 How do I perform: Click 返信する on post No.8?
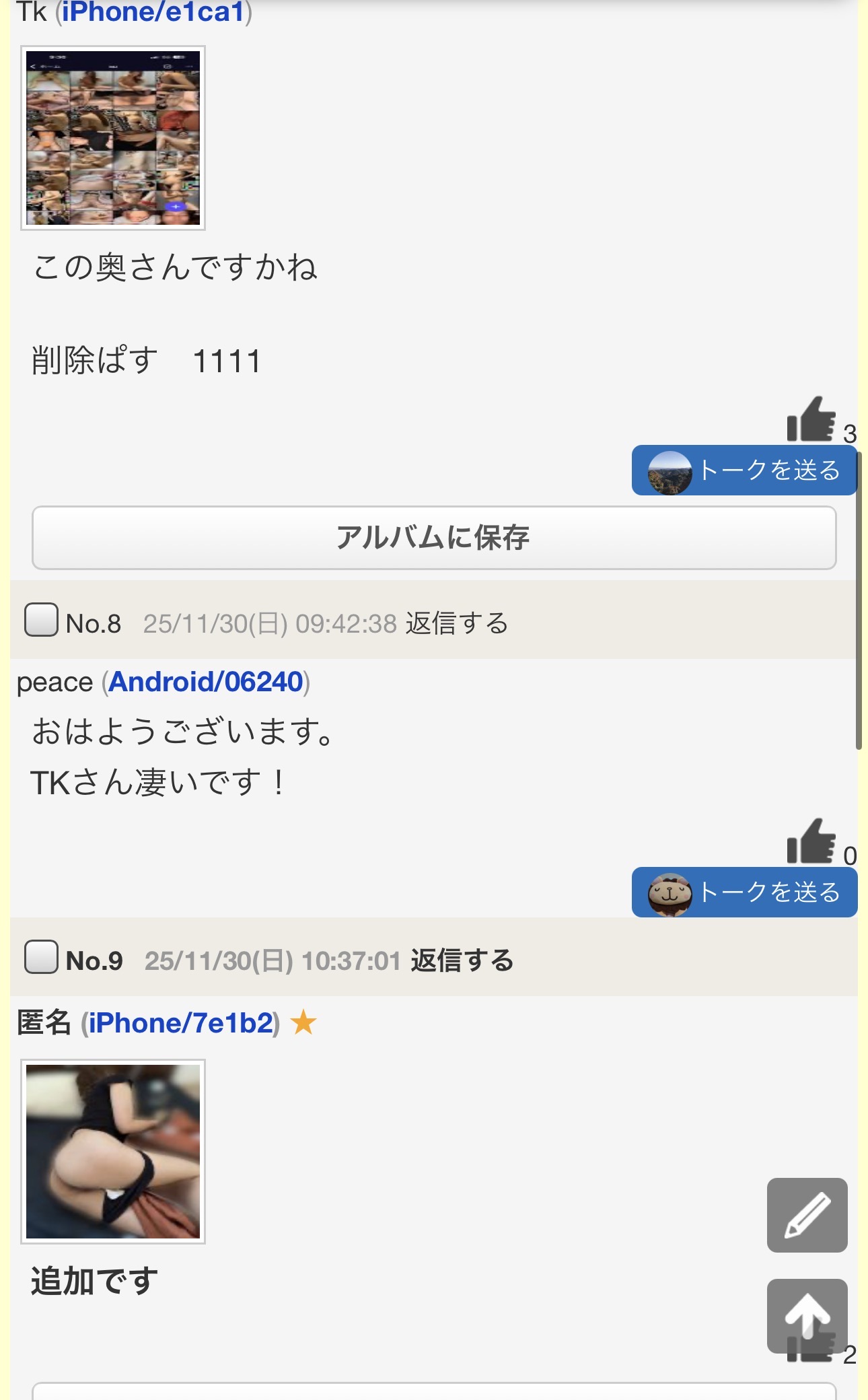point(457,623)
